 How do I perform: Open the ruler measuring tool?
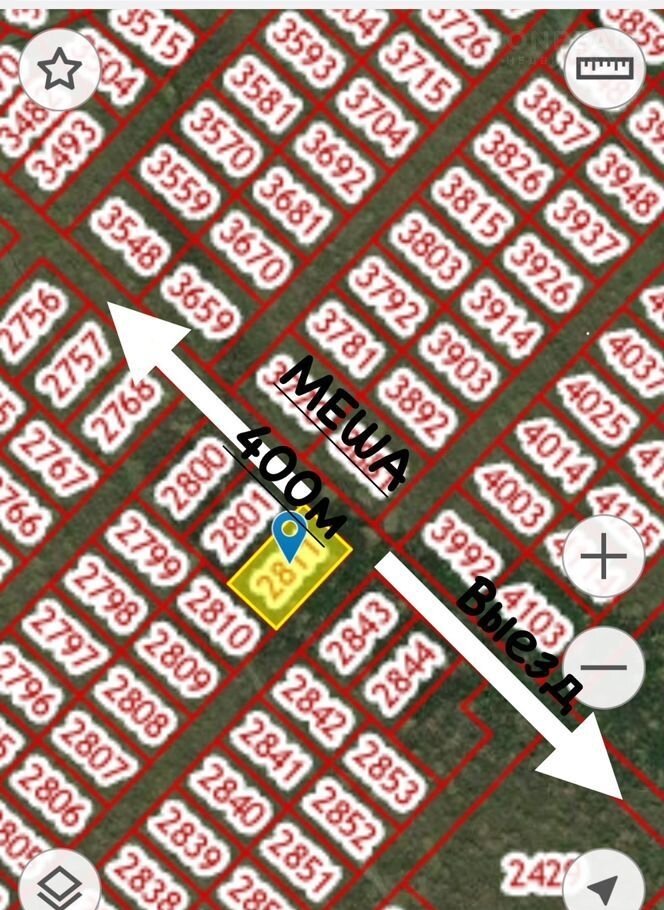(603, 69)
